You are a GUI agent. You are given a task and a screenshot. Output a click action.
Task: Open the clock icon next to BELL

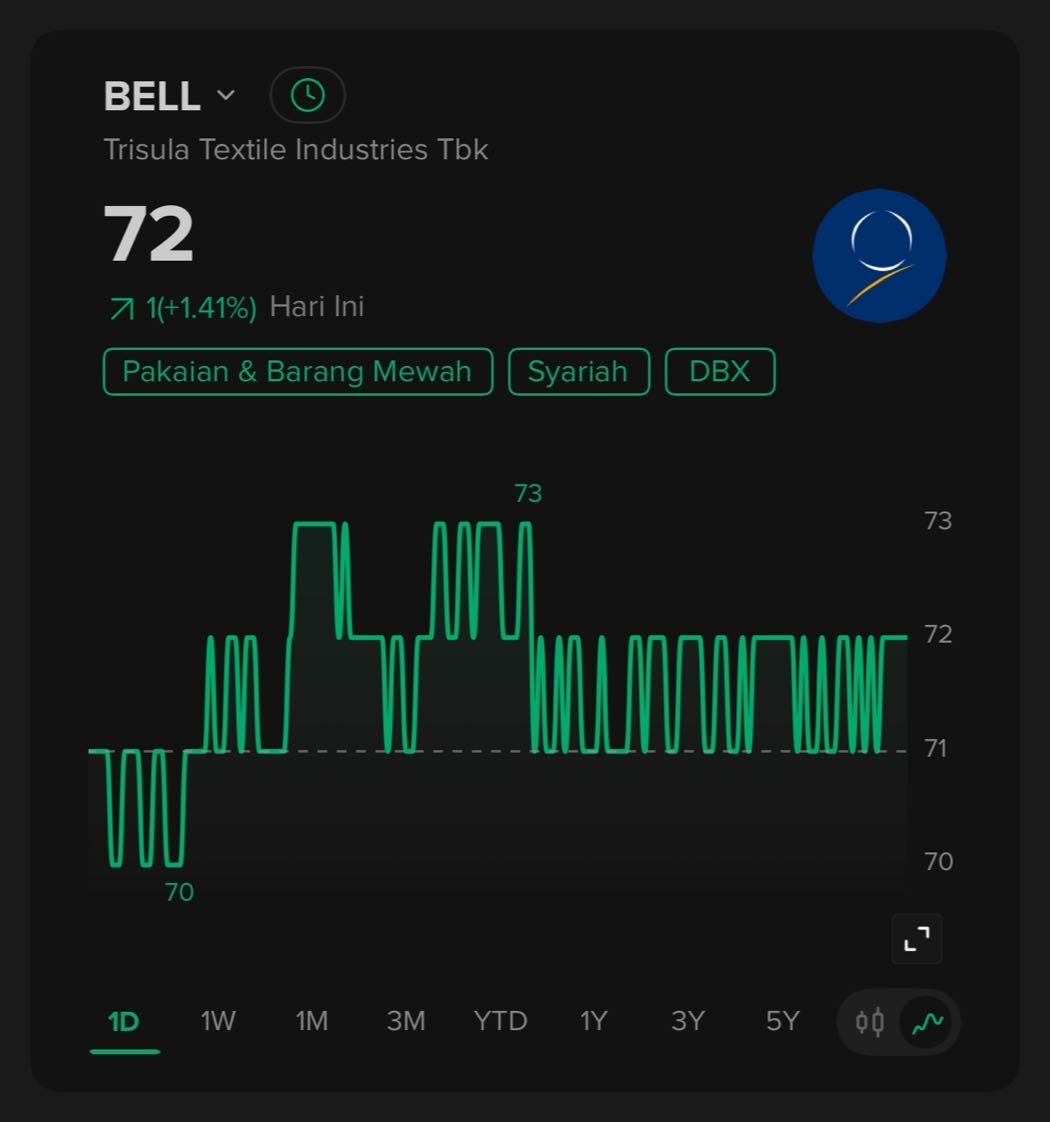[x=308, y=95]
